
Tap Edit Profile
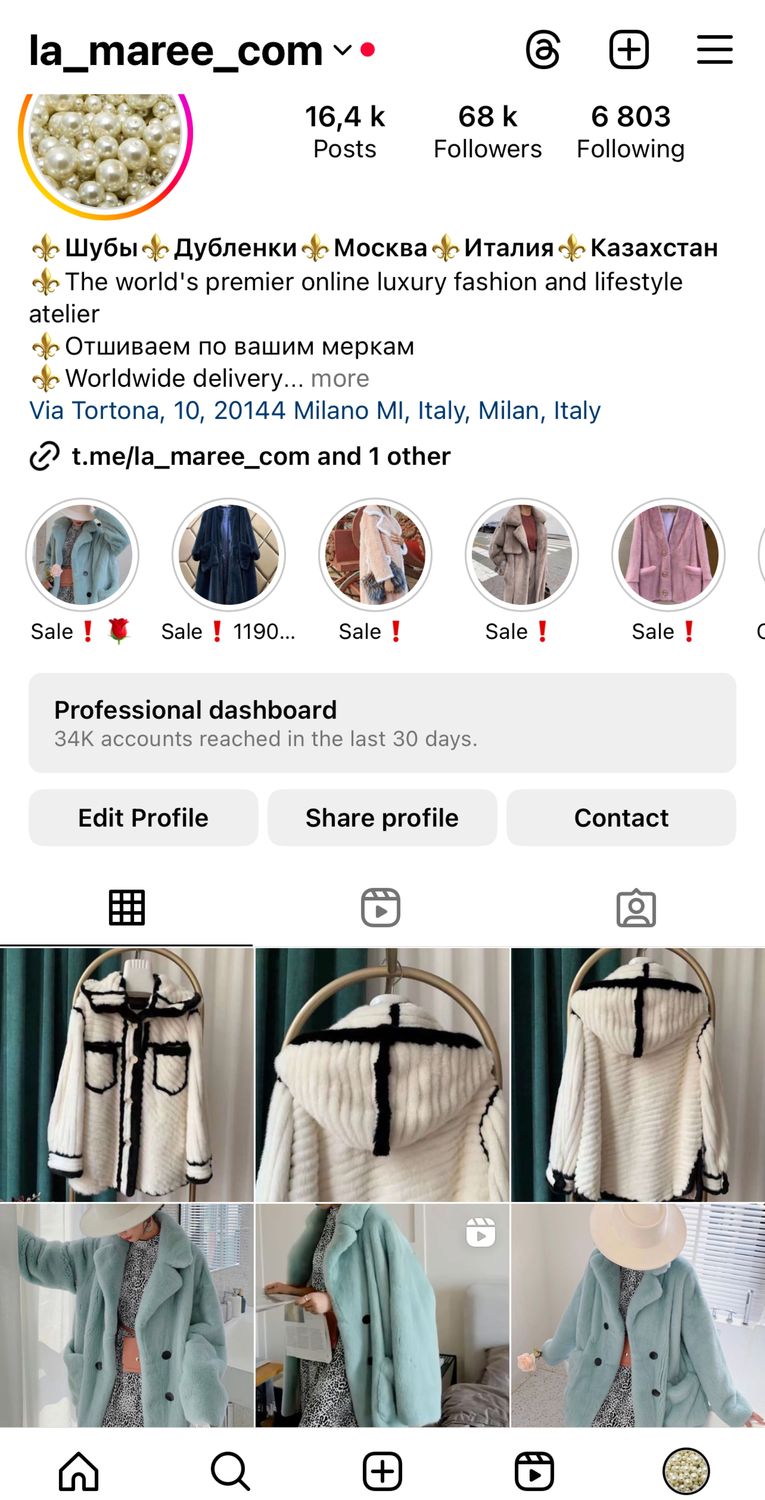(143, 818)
